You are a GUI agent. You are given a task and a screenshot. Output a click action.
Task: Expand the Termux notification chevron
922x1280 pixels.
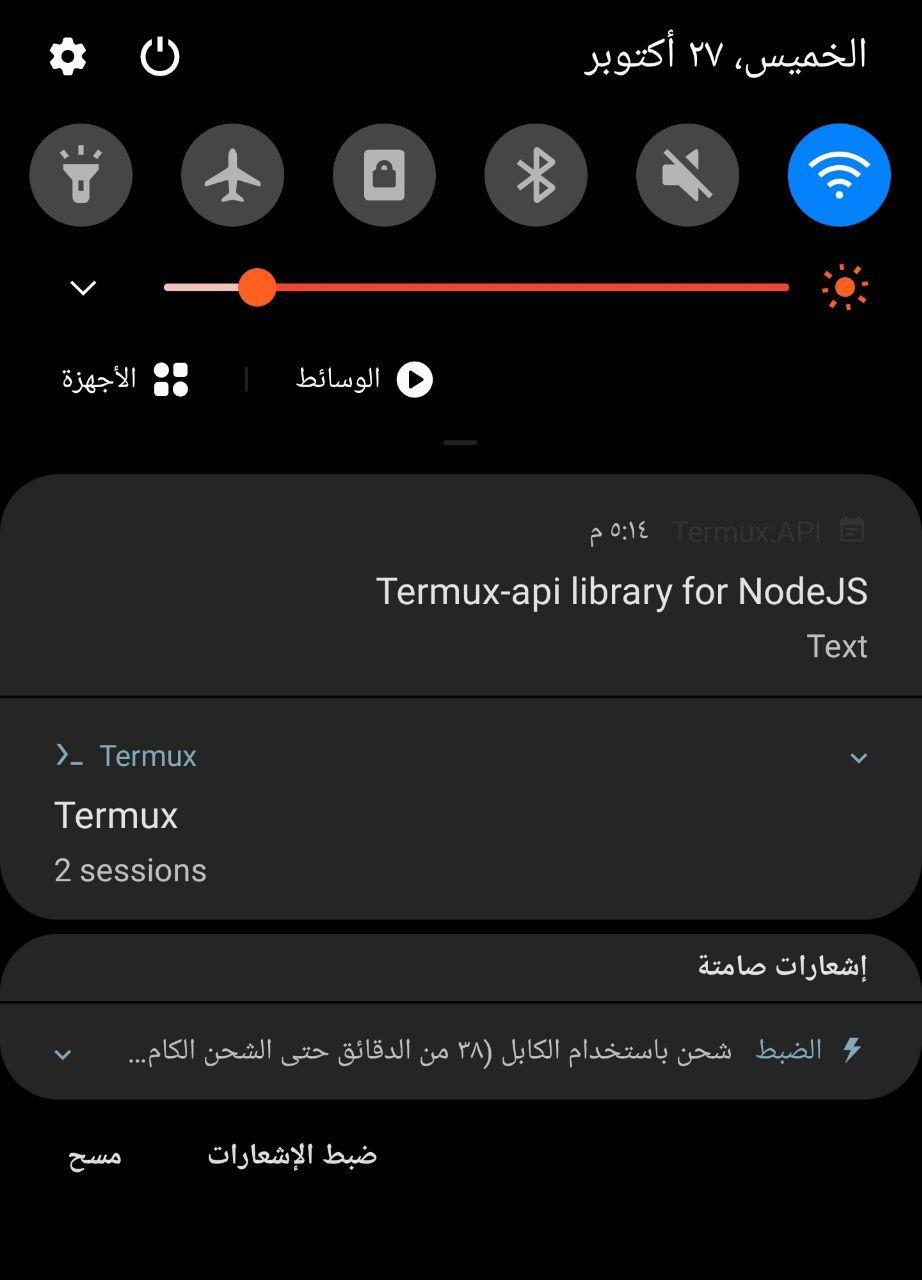pos(858,758)
